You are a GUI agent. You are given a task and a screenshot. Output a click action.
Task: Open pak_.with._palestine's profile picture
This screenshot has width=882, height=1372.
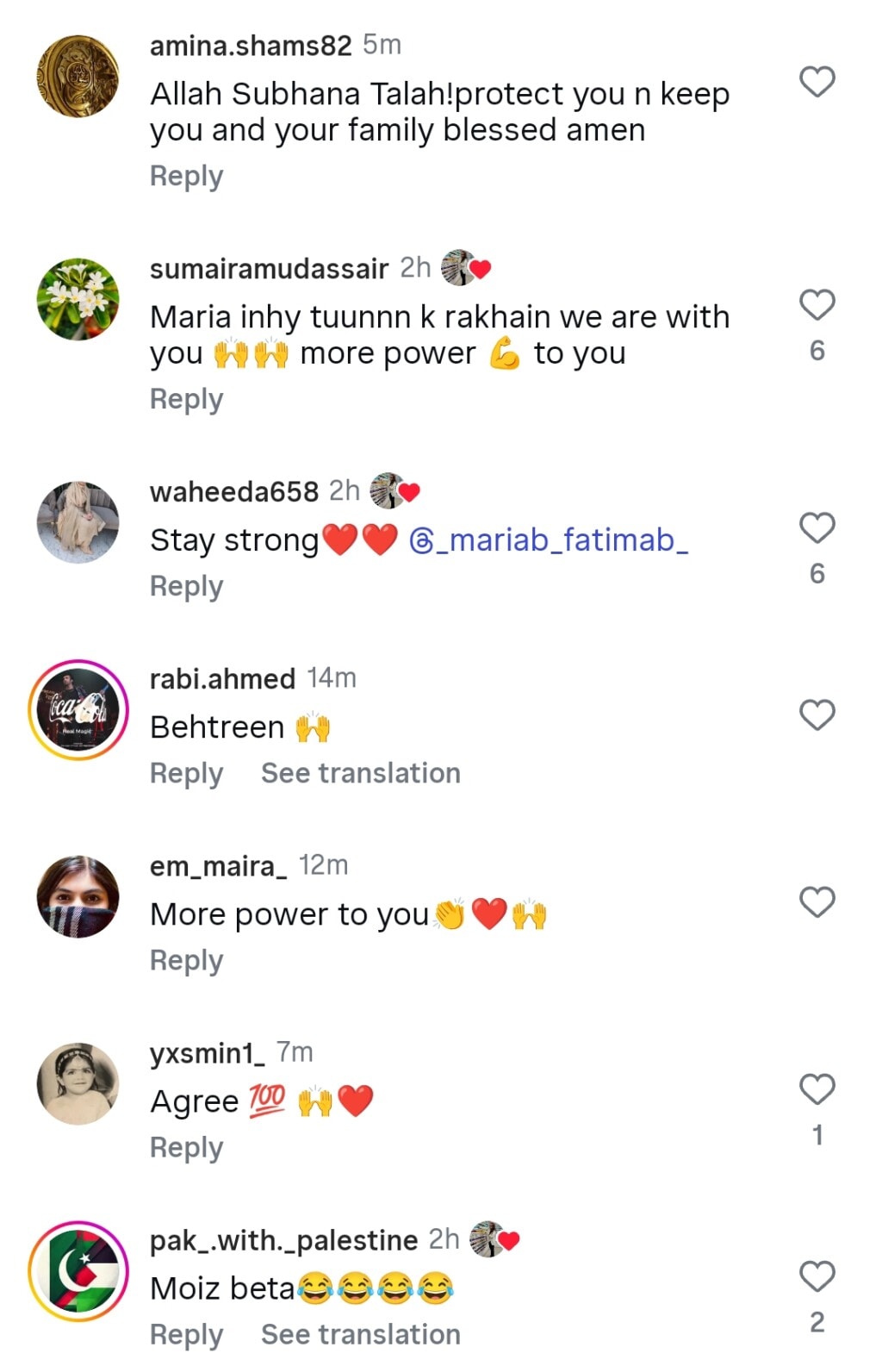click(78, 1271)
